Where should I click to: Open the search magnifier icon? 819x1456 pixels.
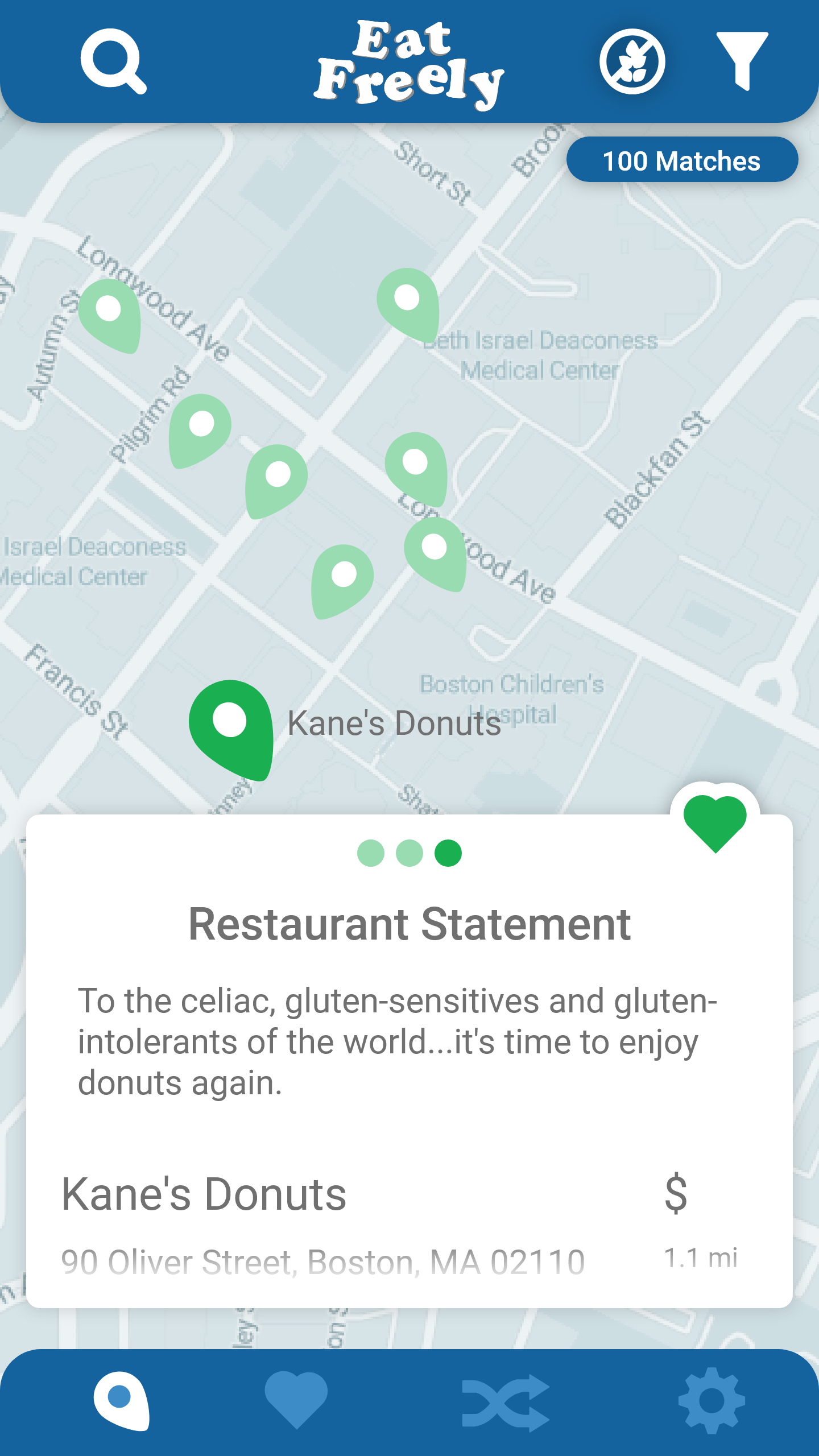tap(113, 61)
